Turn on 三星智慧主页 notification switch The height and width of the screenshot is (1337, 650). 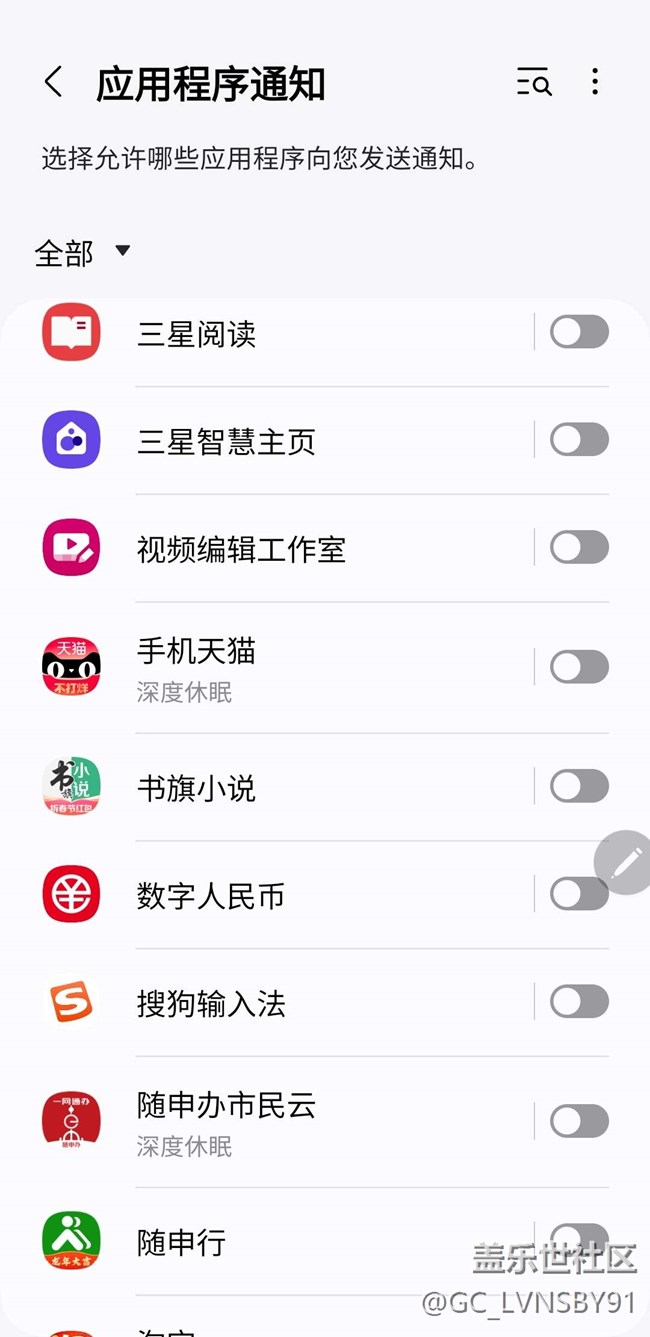pos(579,439)
